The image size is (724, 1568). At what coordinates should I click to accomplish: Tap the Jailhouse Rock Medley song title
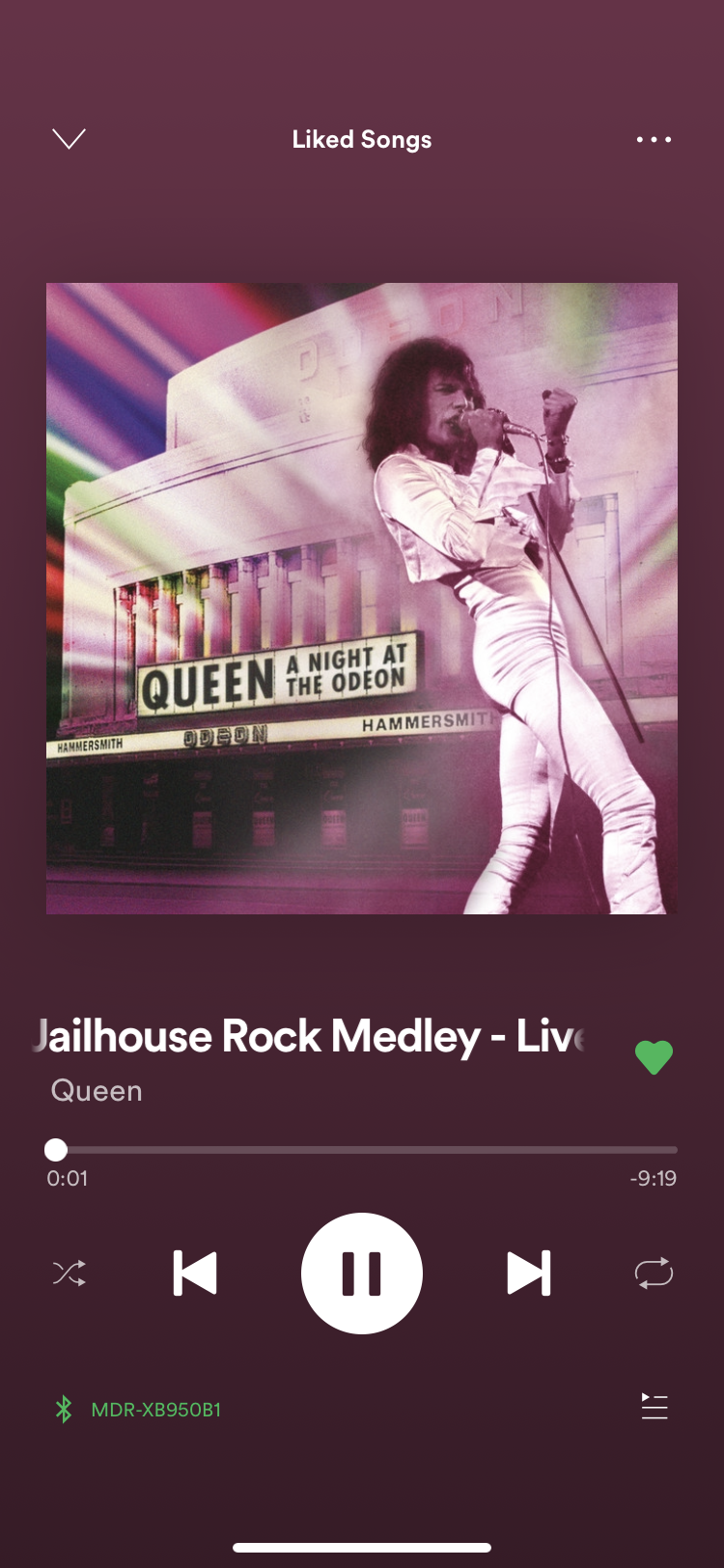pyautogui.click(x=311, y=1036)
